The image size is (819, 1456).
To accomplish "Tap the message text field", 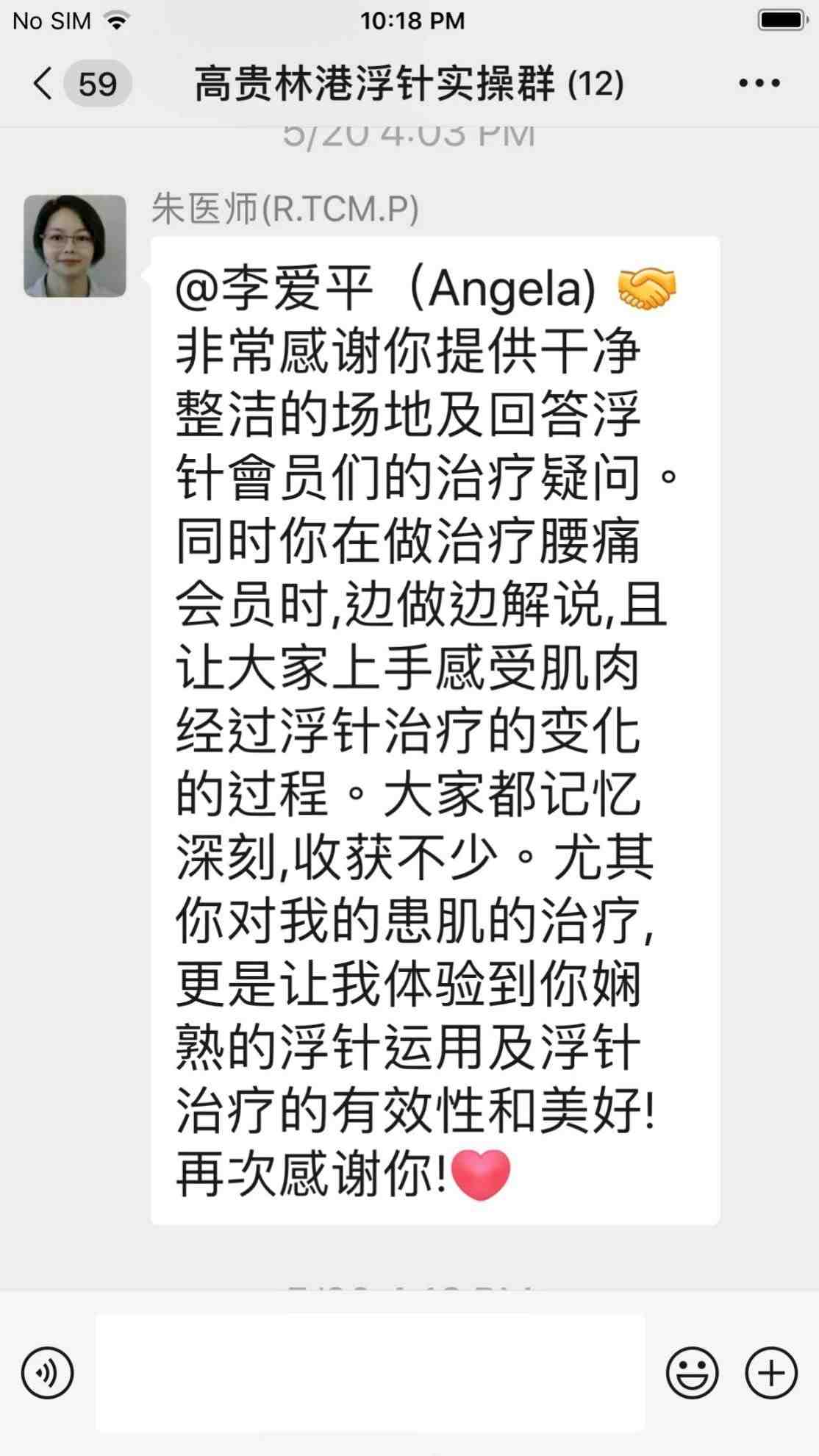I will tap(371, 1372).
